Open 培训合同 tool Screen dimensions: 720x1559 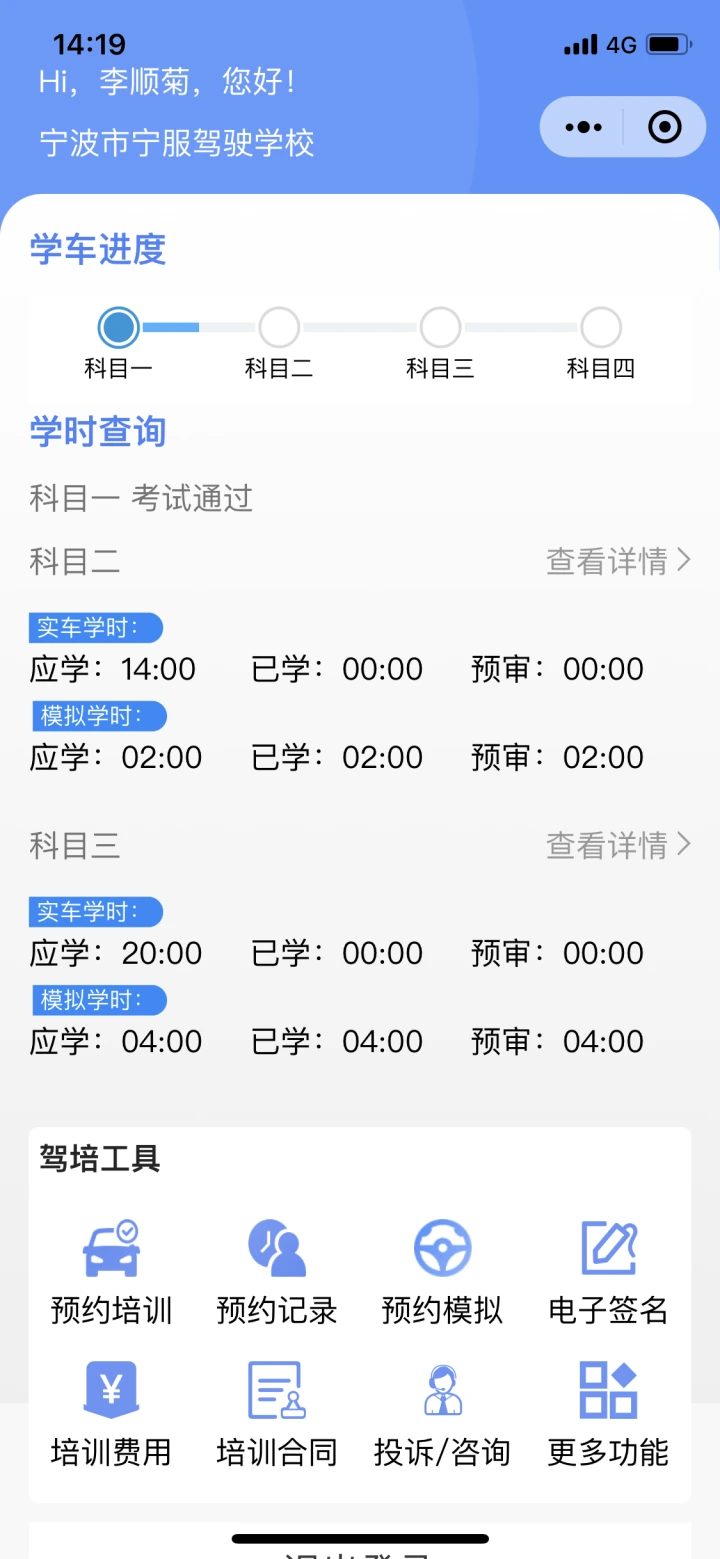[277, 1413]
